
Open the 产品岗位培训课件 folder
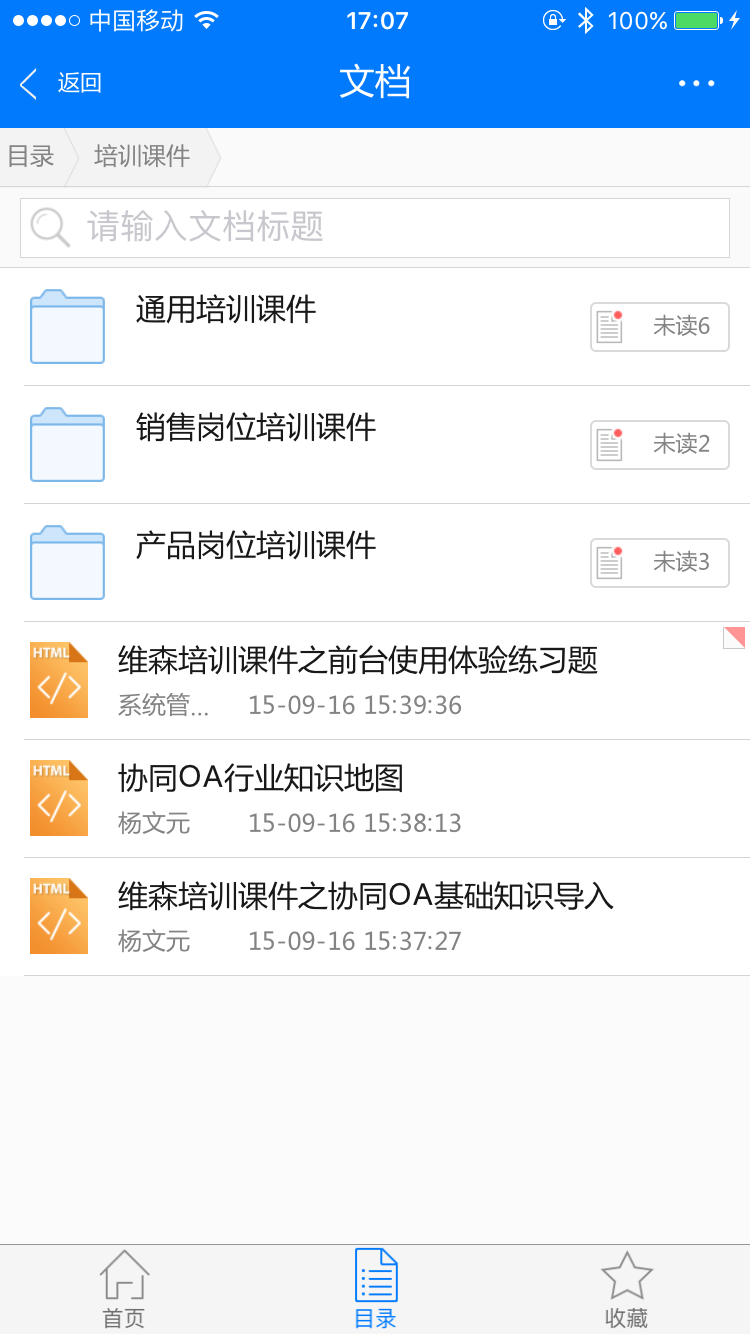point(375,563)
